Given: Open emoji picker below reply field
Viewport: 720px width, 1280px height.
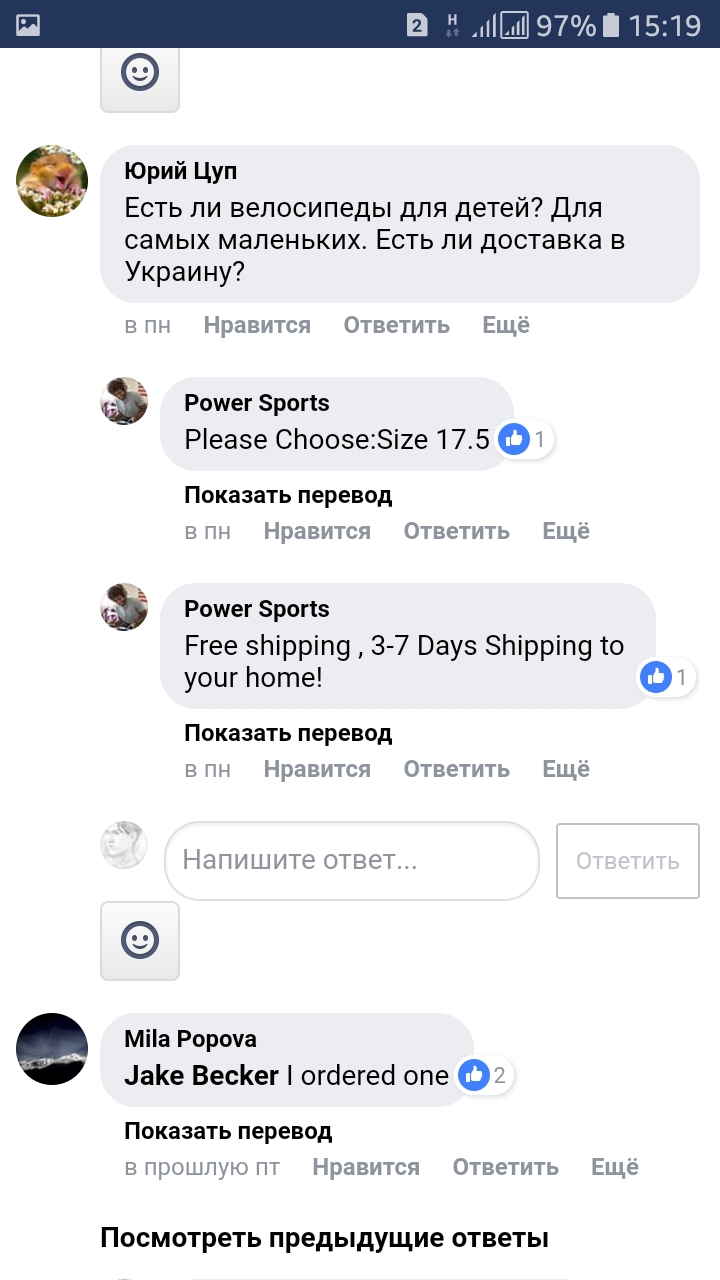Looking at the screenshot, I should click(x=140, y=940).
